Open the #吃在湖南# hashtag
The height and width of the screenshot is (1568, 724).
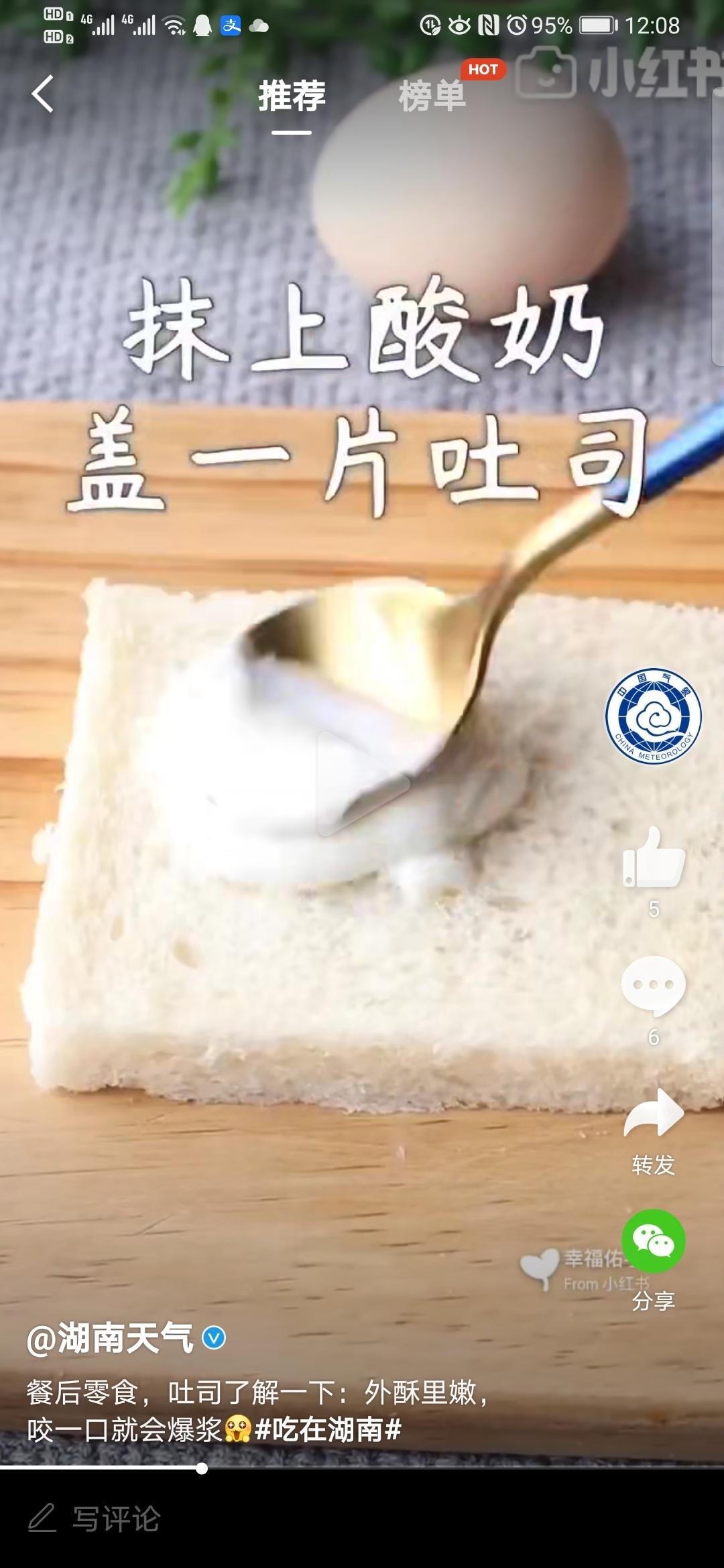tap(328, 1429)
